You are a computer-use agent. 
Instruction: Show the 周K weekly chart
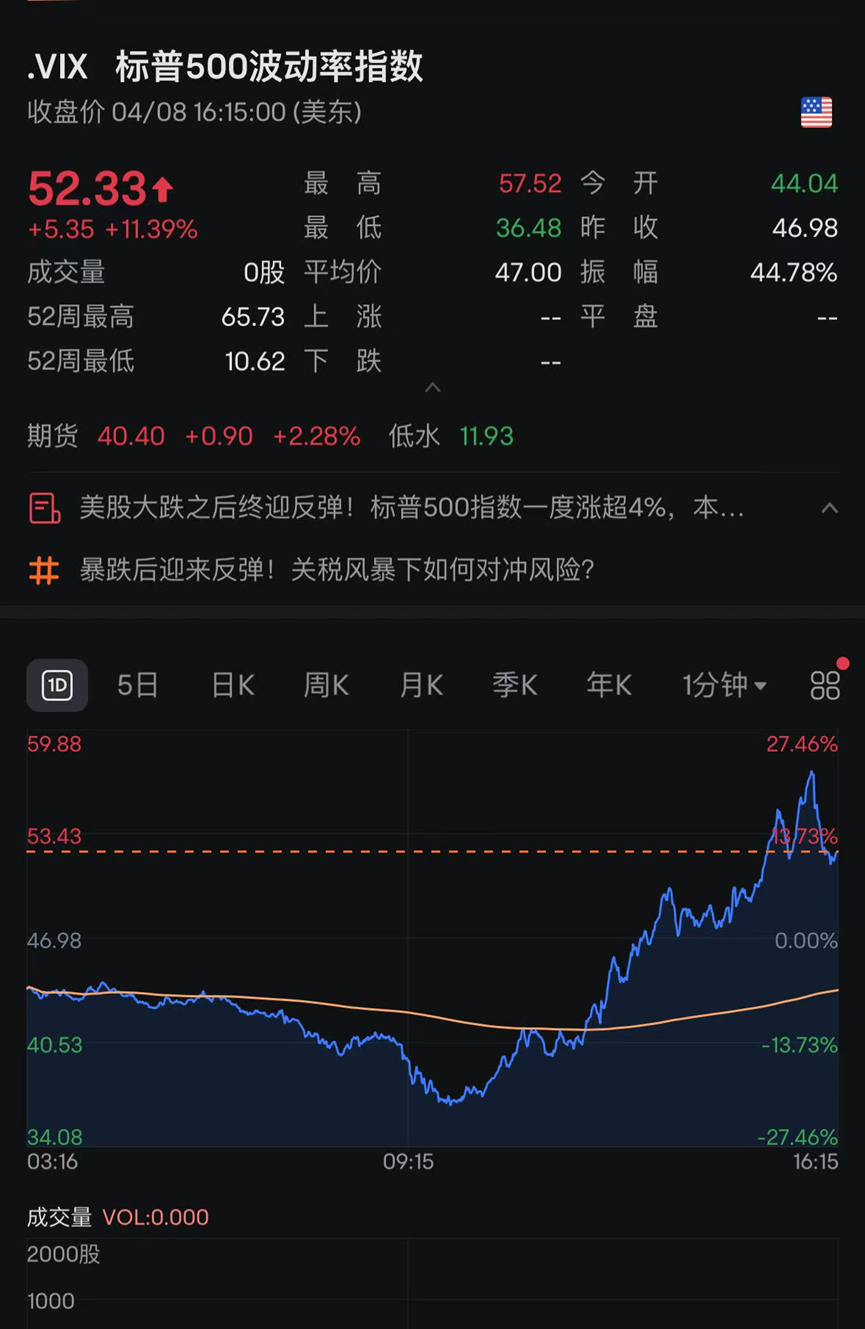click(x=326, y=686)
